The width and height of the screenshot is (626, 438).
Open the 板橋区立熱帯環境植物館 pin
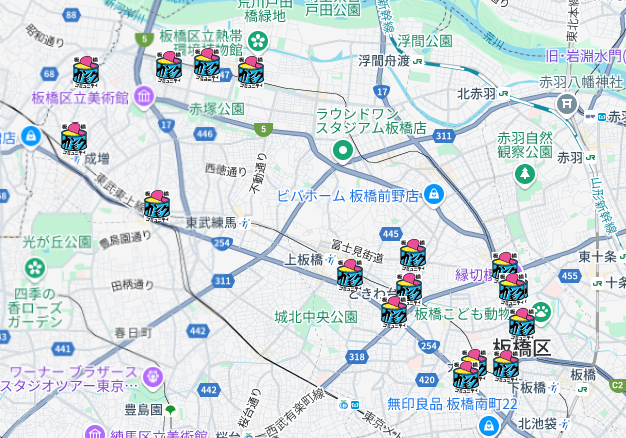tap(258, 42)
